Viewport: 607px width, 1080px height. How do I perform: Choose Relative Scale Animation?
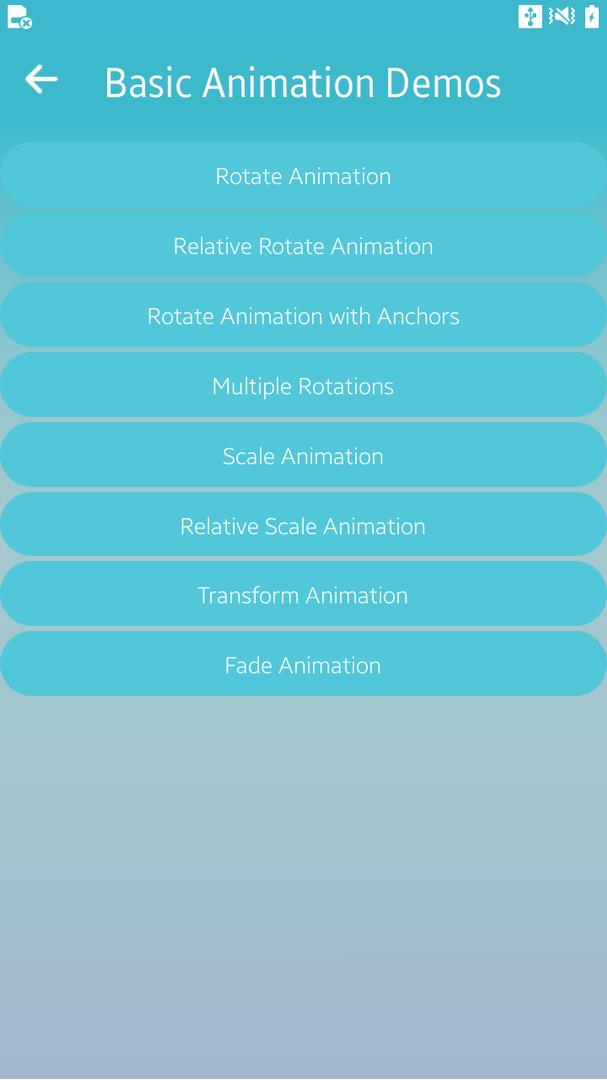click(303, 526)
